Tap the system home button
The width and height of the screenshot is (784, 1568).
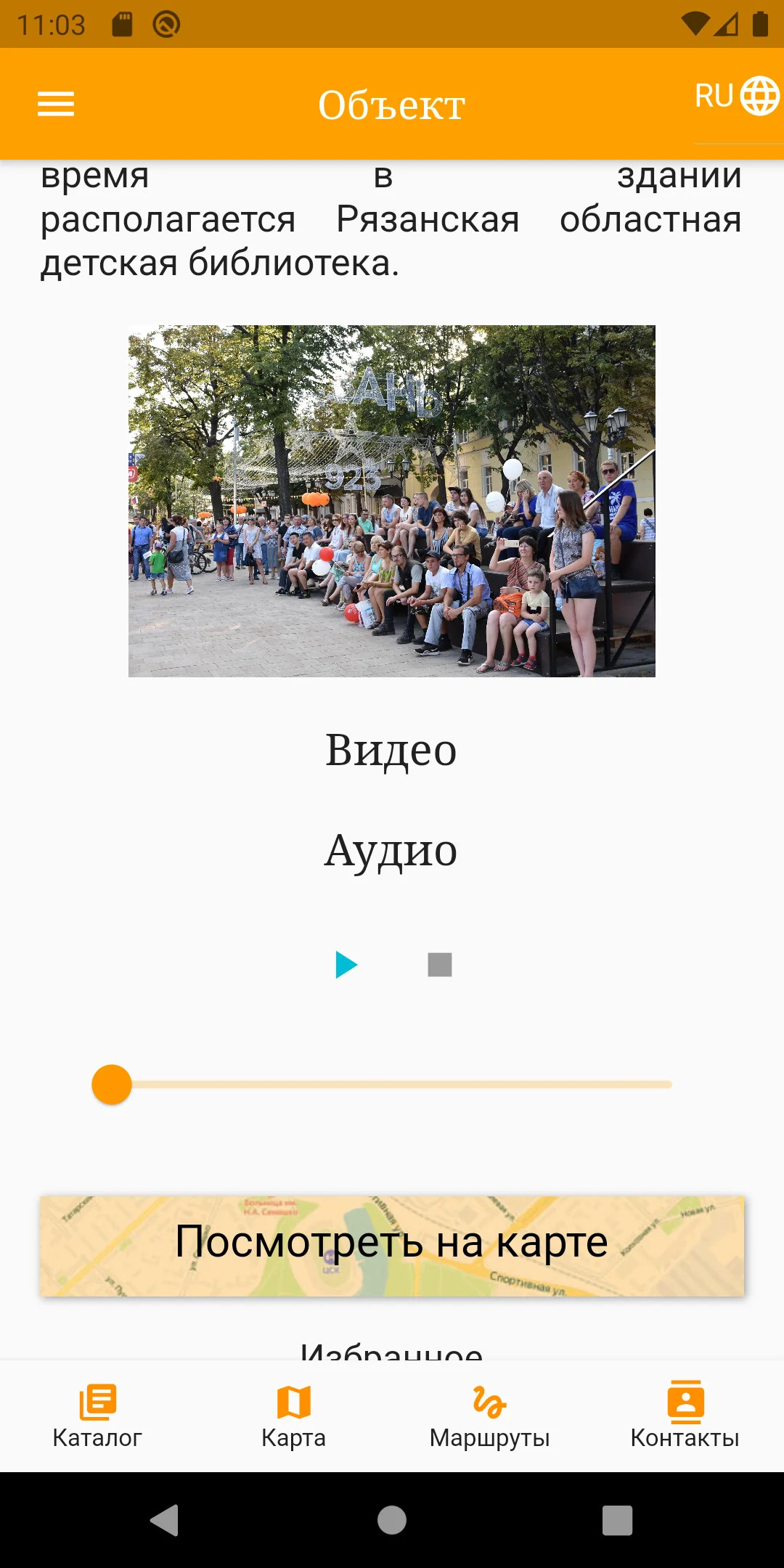coord(392,1520)
